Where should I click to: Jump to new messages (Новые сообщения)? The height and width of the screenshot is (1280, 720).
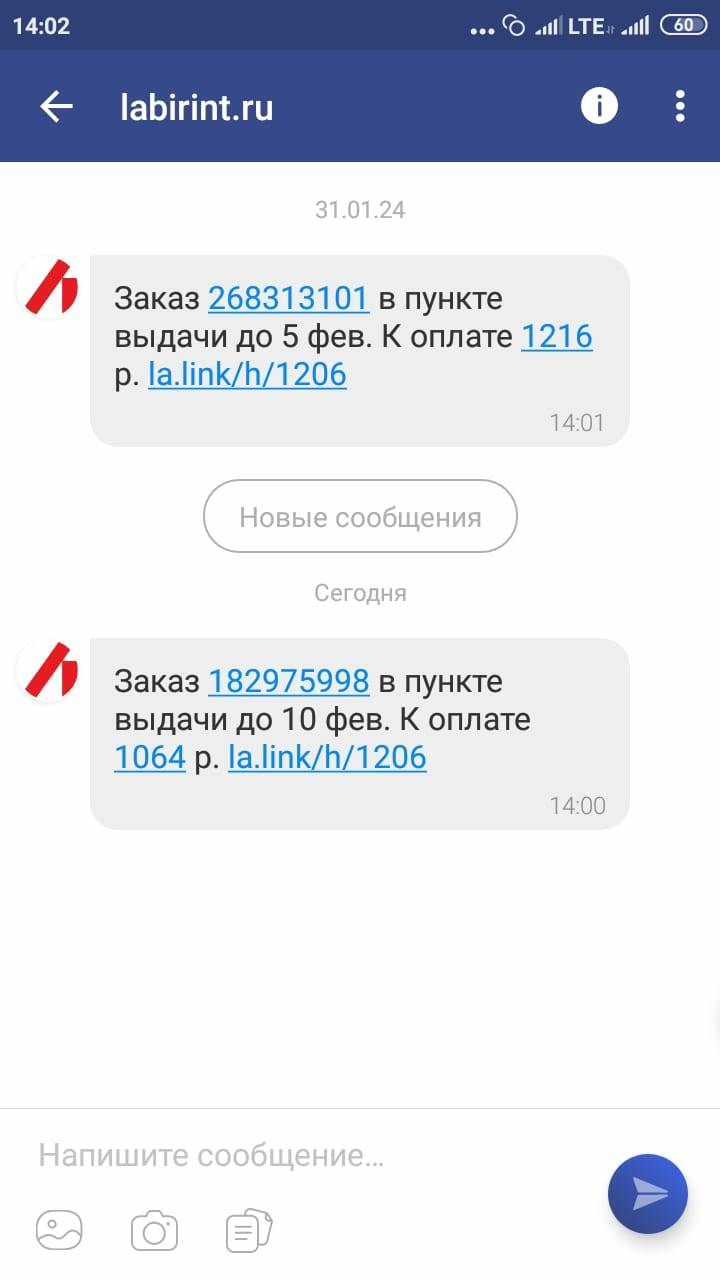360,517
